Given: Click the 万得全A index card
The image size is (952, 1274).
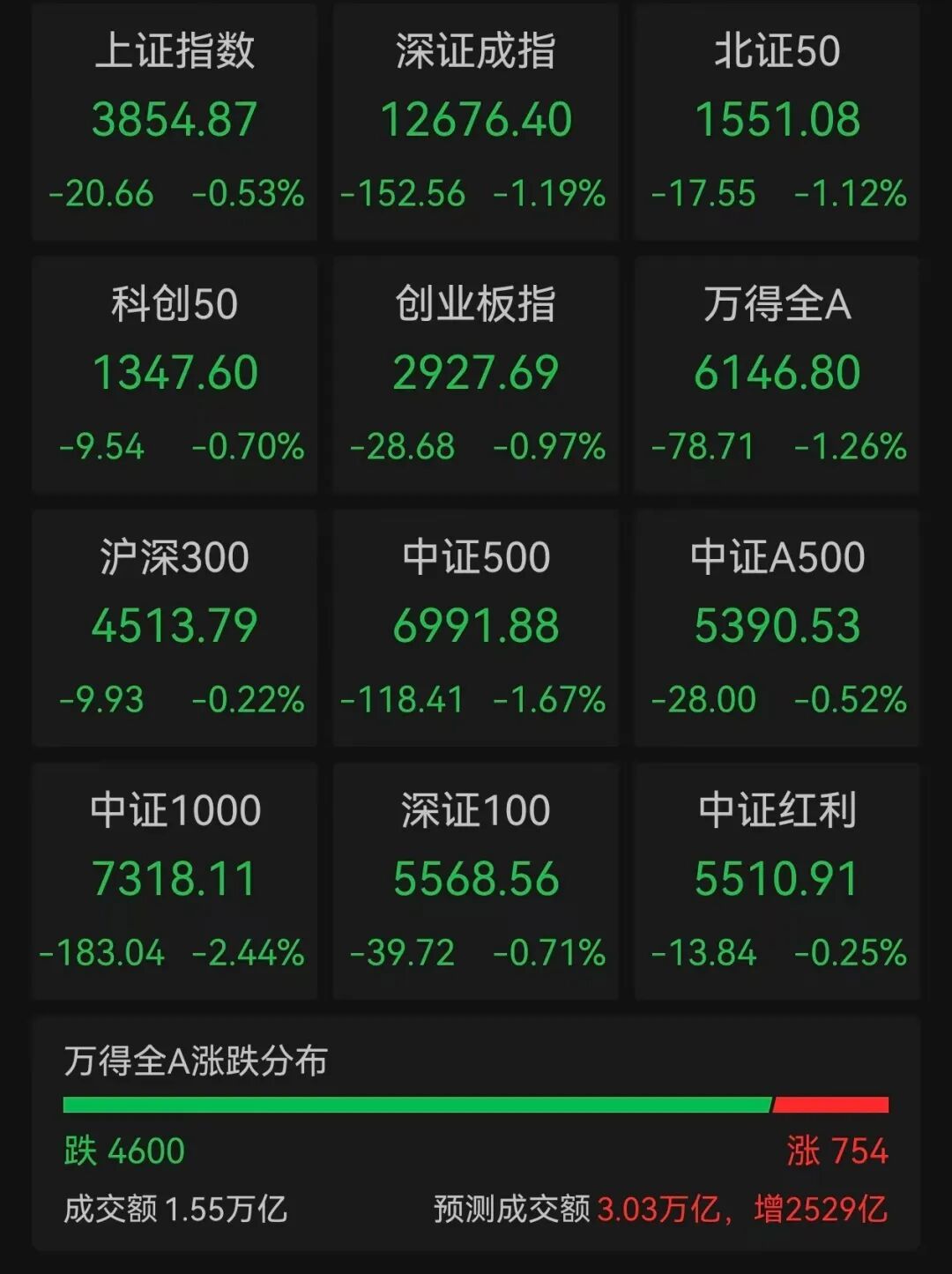Looking at the screenshot, I should click(774, 373).
